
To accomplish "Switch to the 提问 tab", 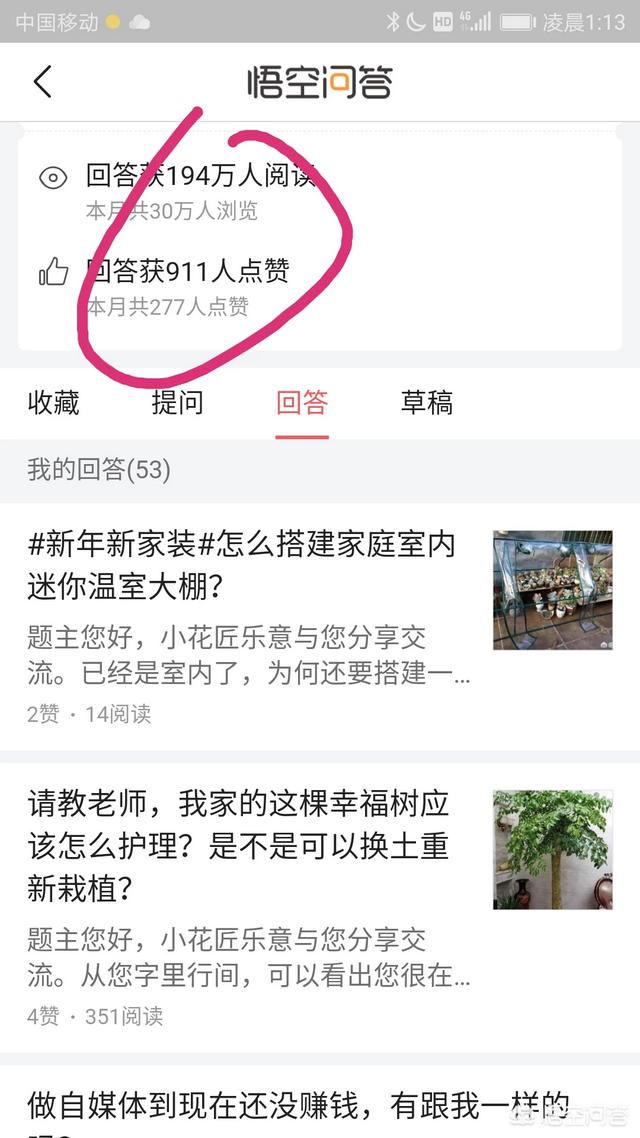I will pyautogui.click(x=177, y=403).
